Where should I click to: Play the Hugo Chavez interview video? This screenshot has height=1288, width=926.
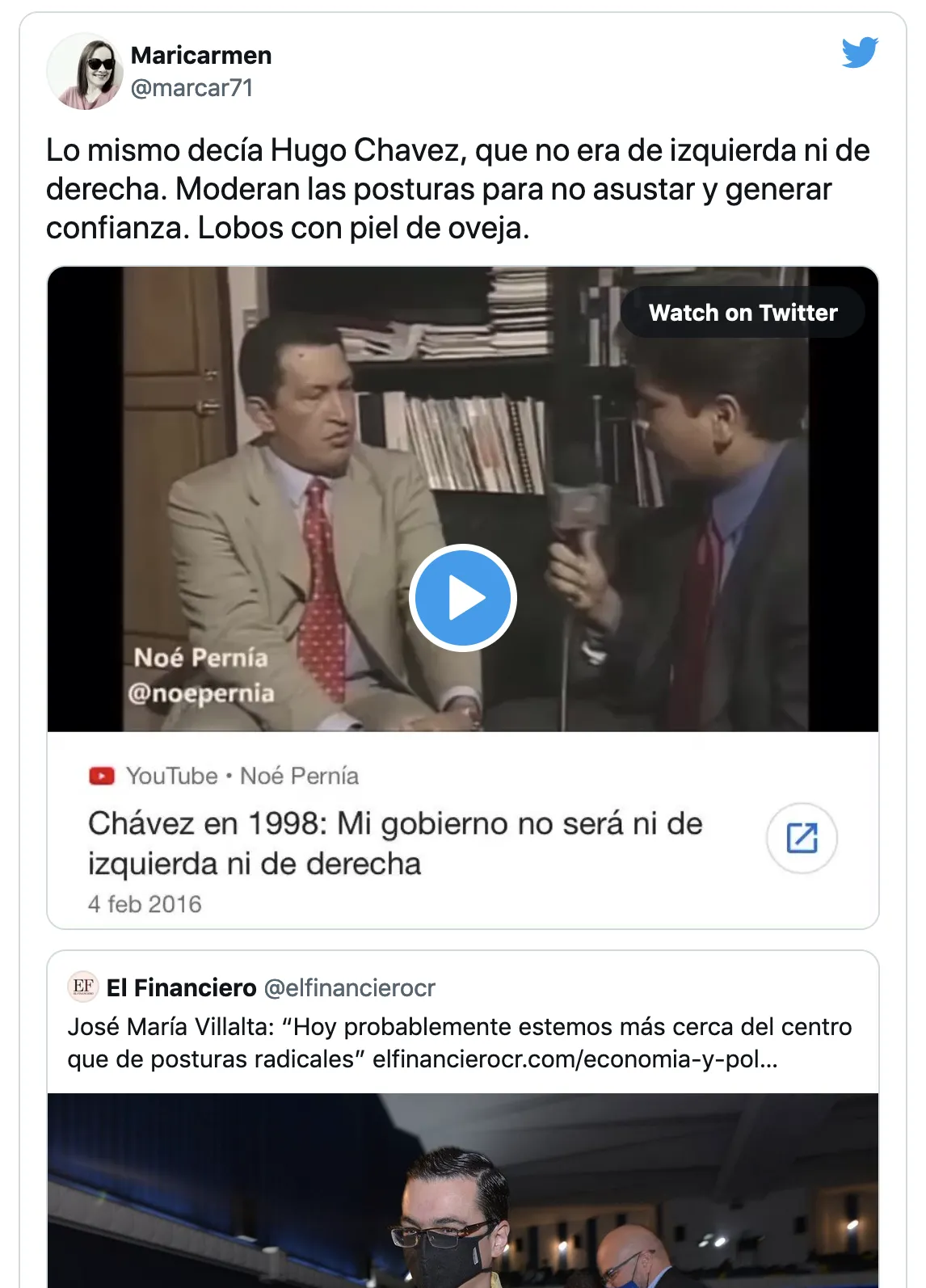pos(462,598)
